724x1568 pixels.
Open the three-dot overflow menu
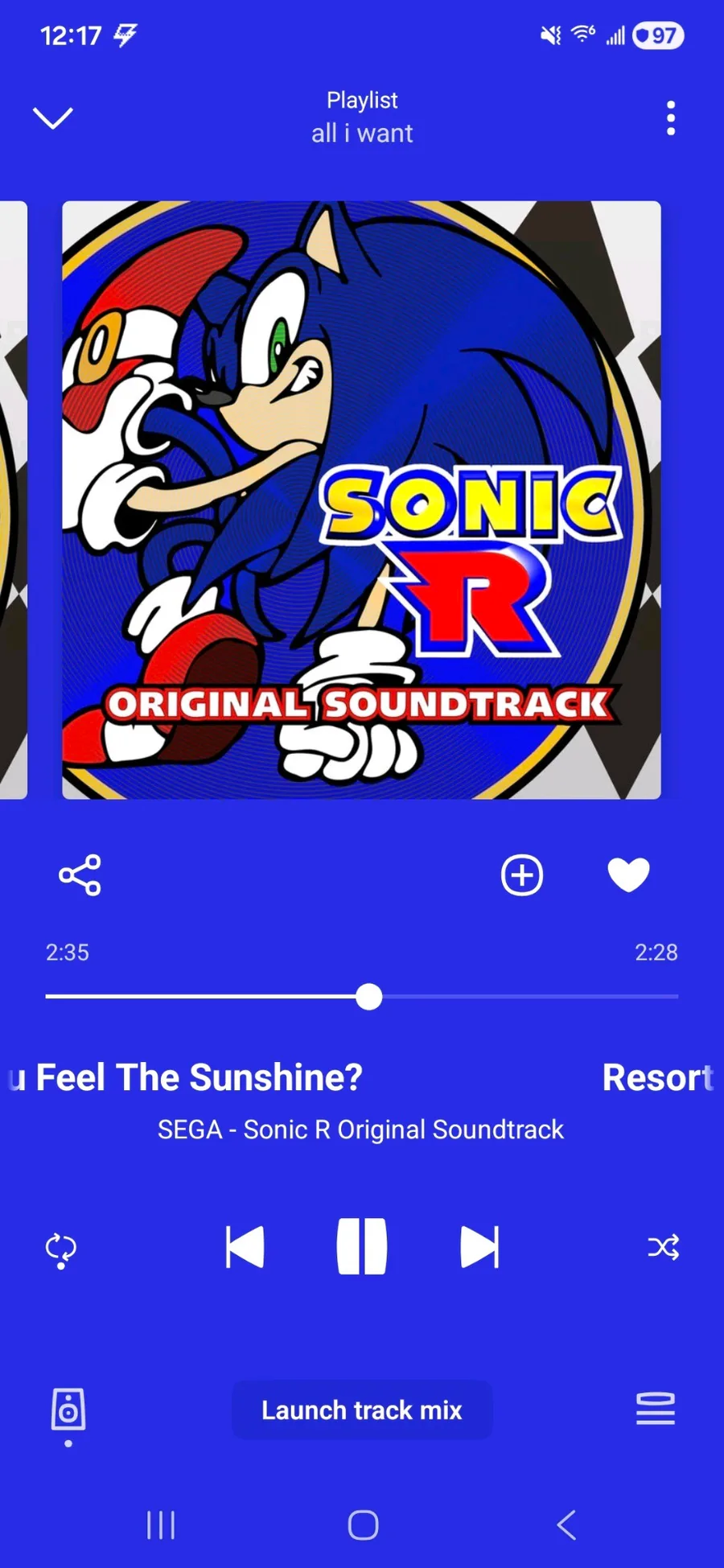[671, 118]
